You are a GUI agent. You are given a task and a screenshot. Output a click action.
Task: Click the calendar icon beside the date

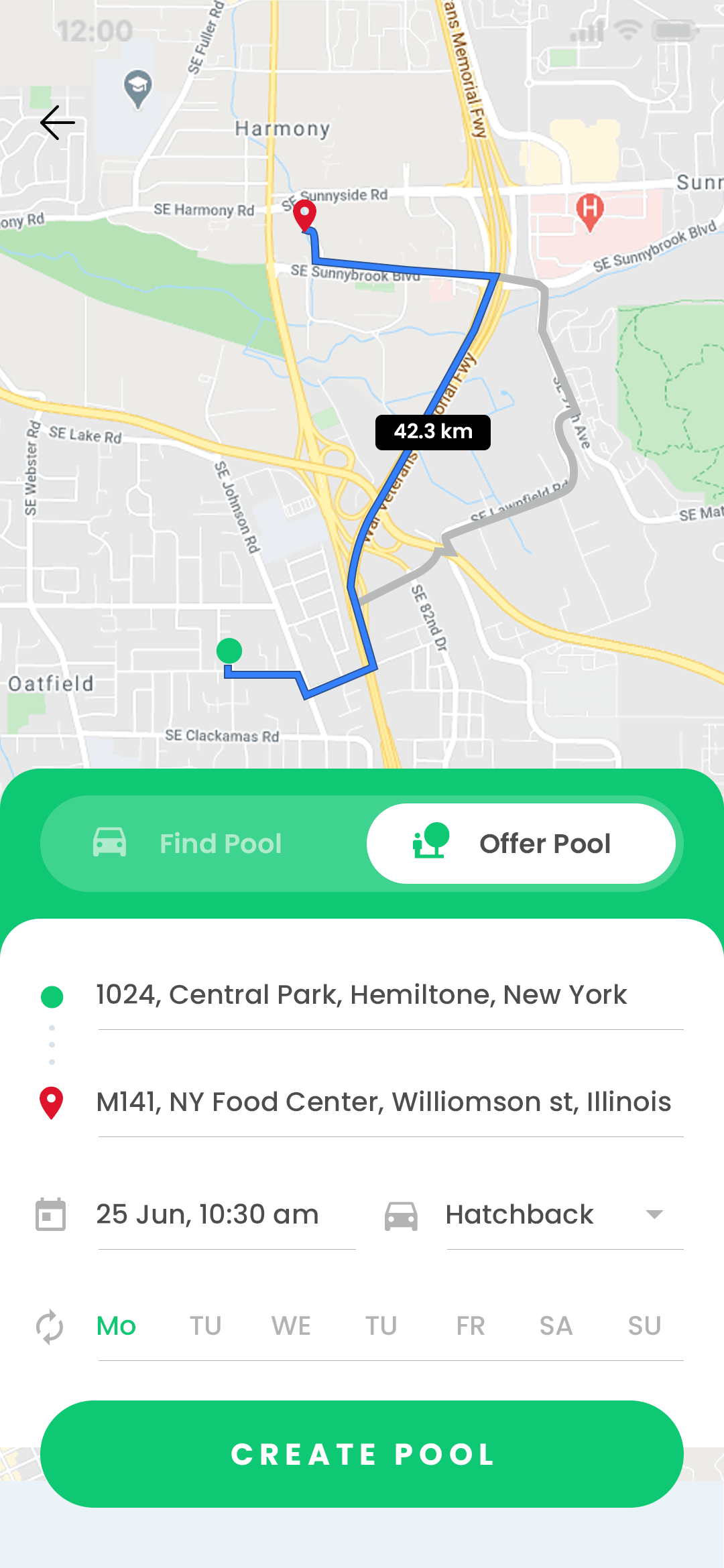[50, 1215]
